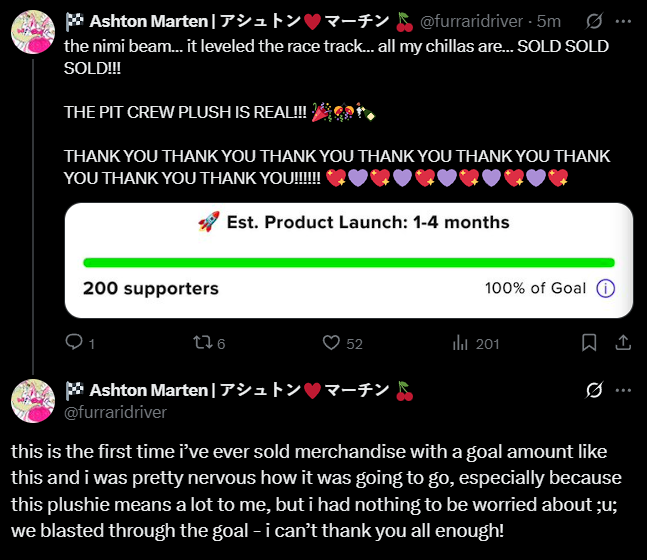Image resolution: width=647 pixels, height=560 pixels.
Task: Open Ashton Marten's avatar on first tweet
Action: (32, 33)
